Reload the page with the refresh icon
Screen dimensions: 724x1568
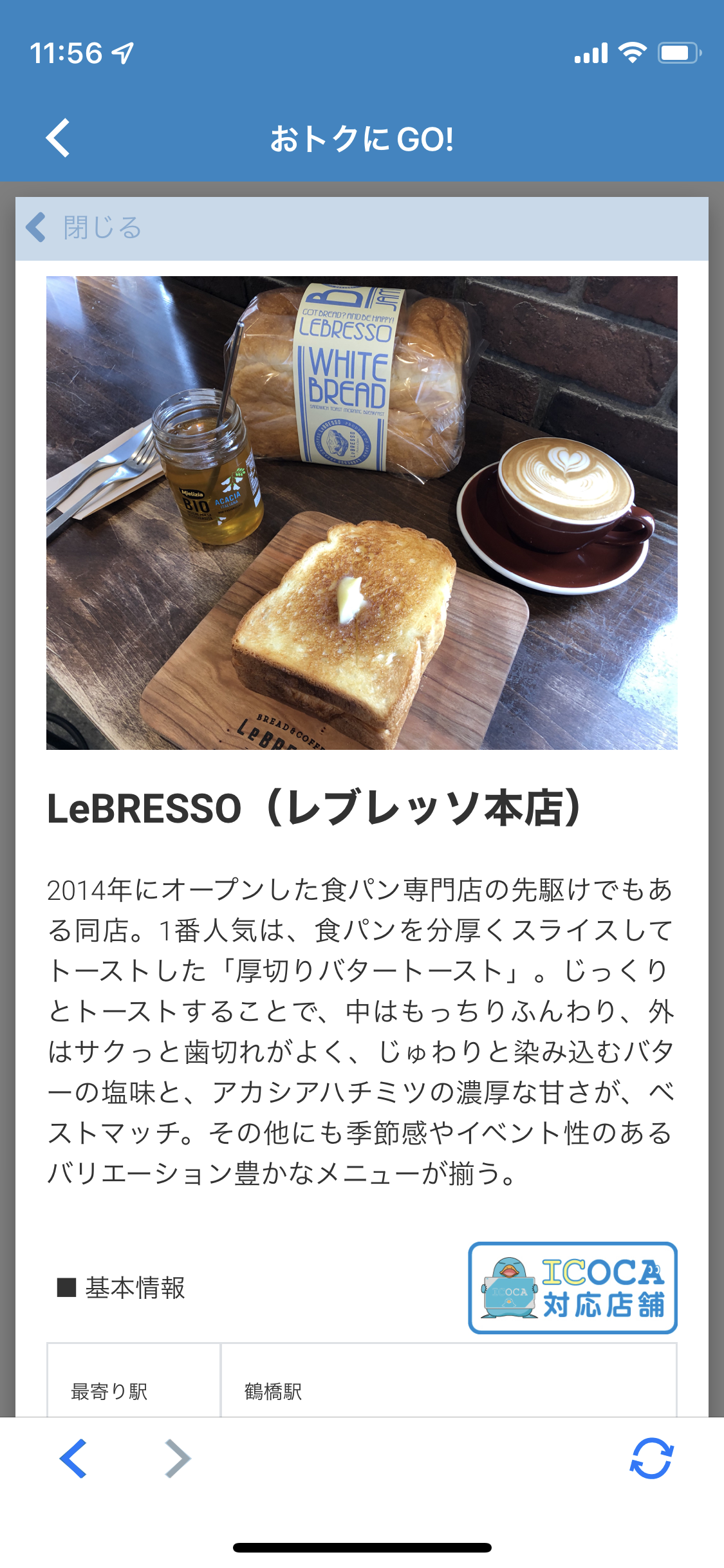pos(651,1459)
